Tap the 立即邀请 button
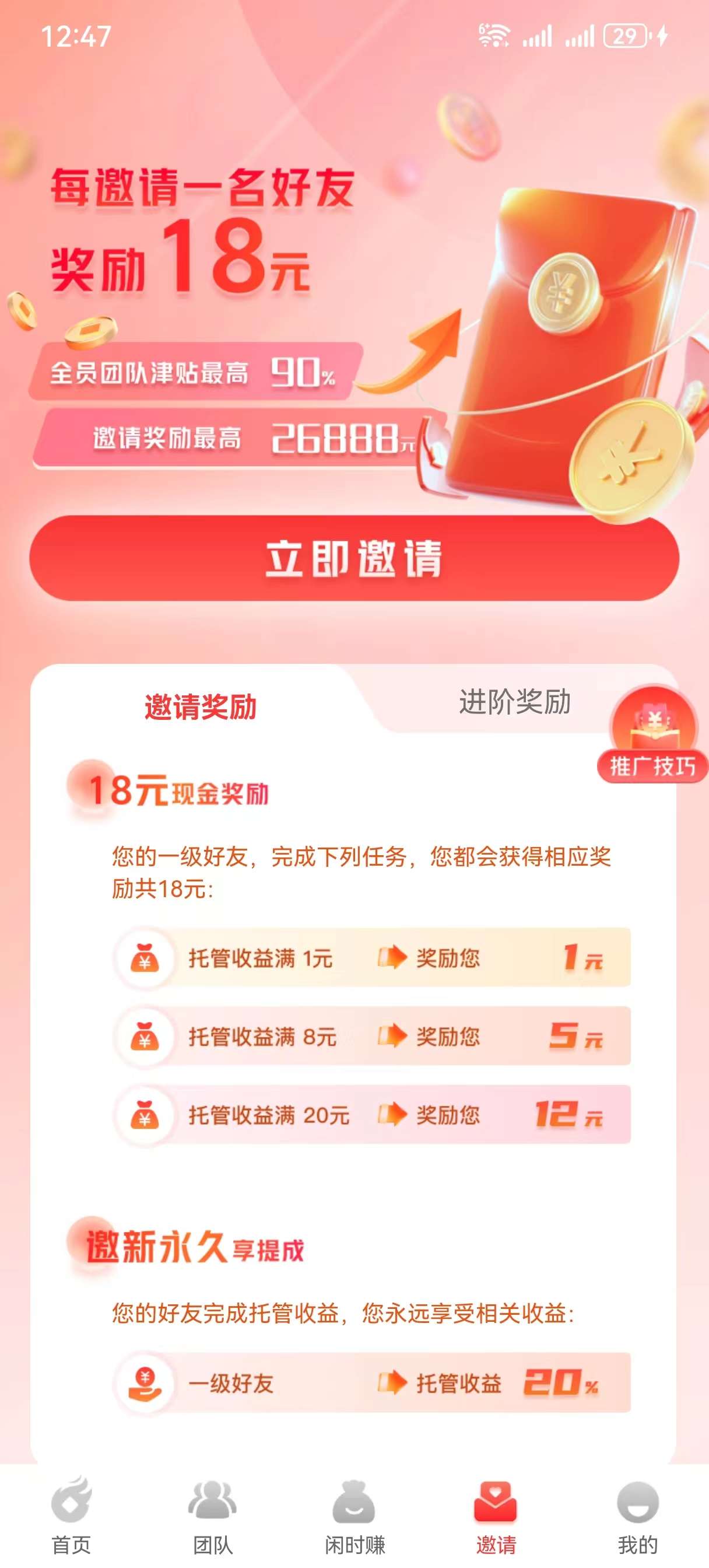The width and height of the screenshot is (709, 1568). (x=354, y=558)
